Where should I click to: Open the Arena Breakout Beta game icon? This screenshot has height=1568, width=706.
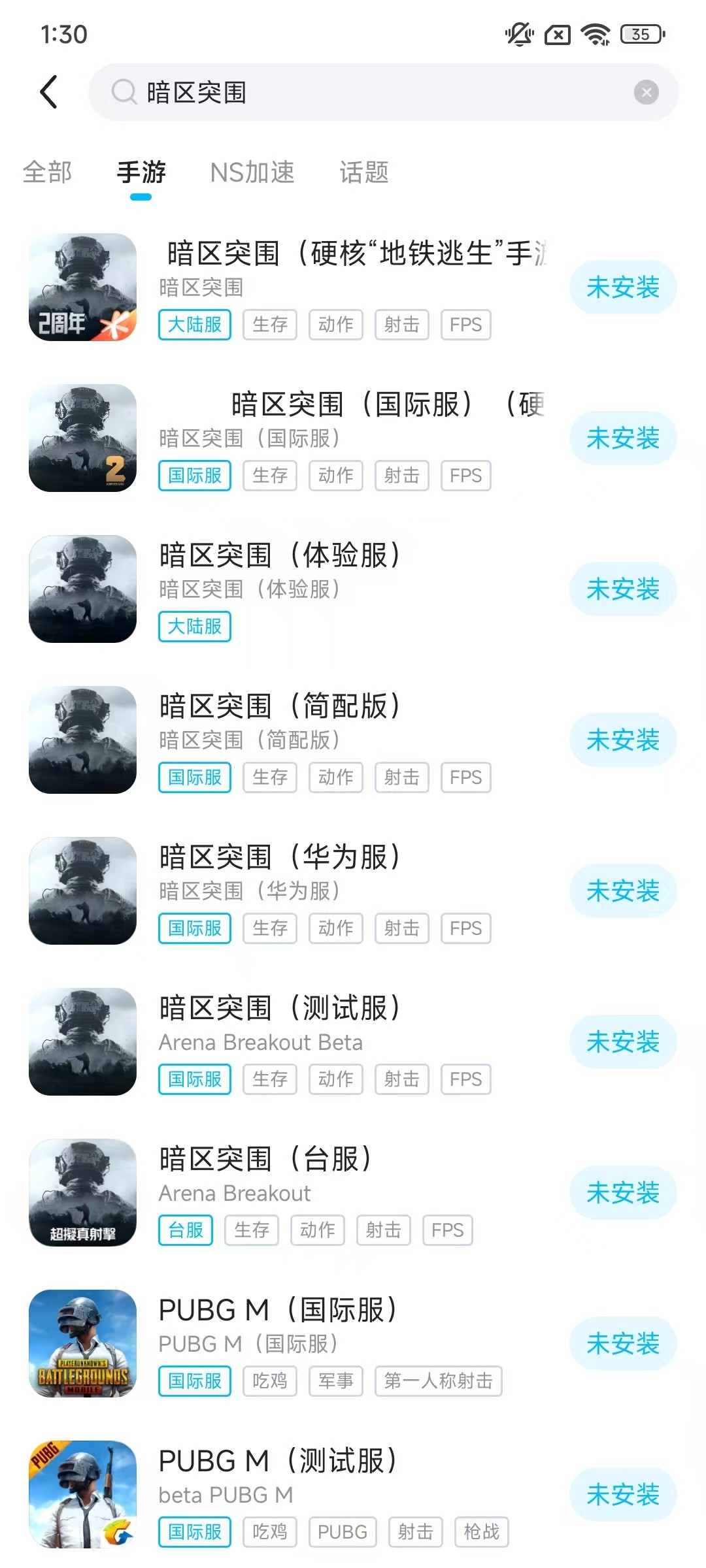(83, 1043)
